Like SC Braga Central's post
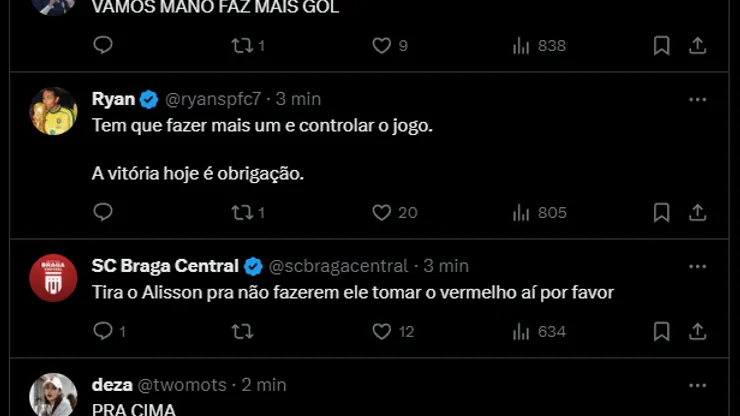740x416 pixels. pos(381,331)
